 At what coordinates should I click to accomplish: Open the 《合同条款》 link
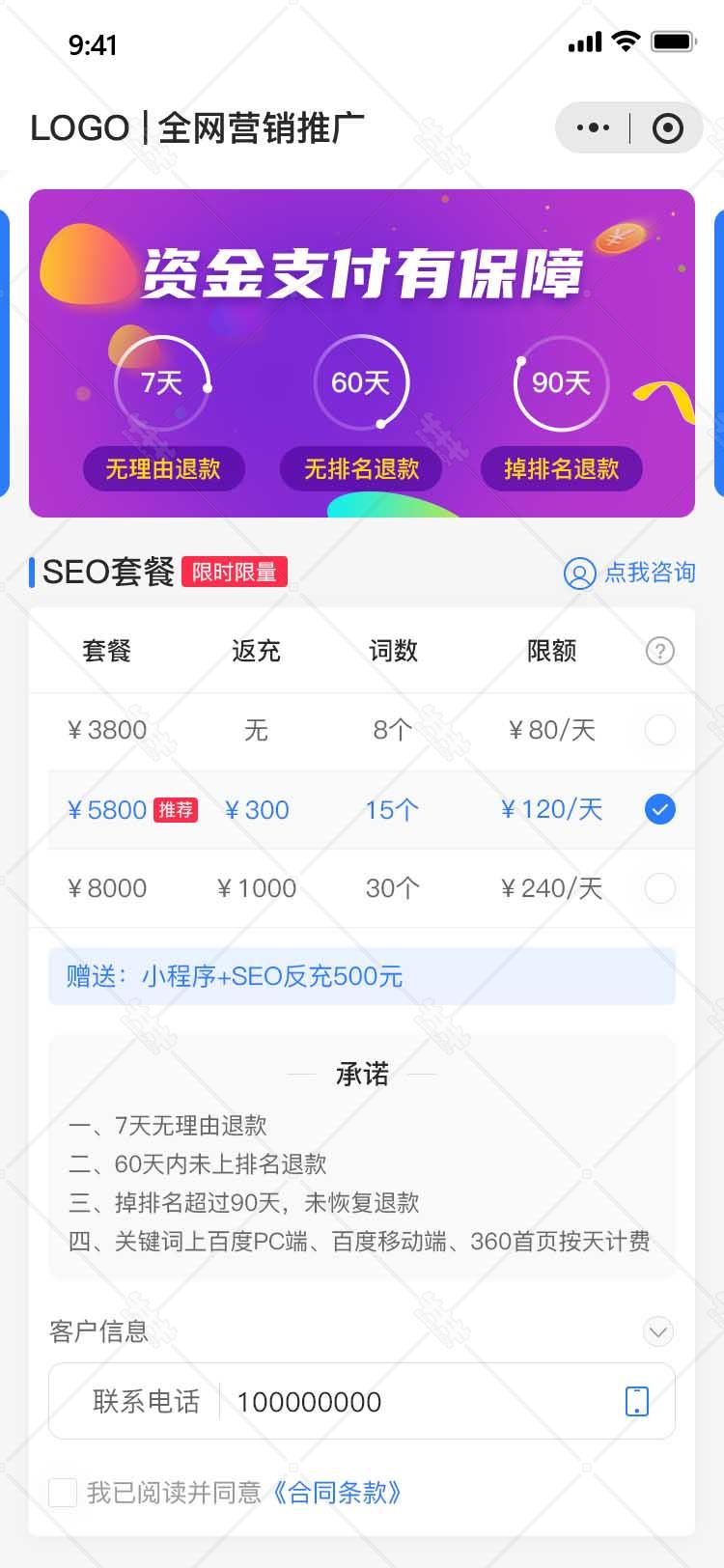coord(335,1493)
